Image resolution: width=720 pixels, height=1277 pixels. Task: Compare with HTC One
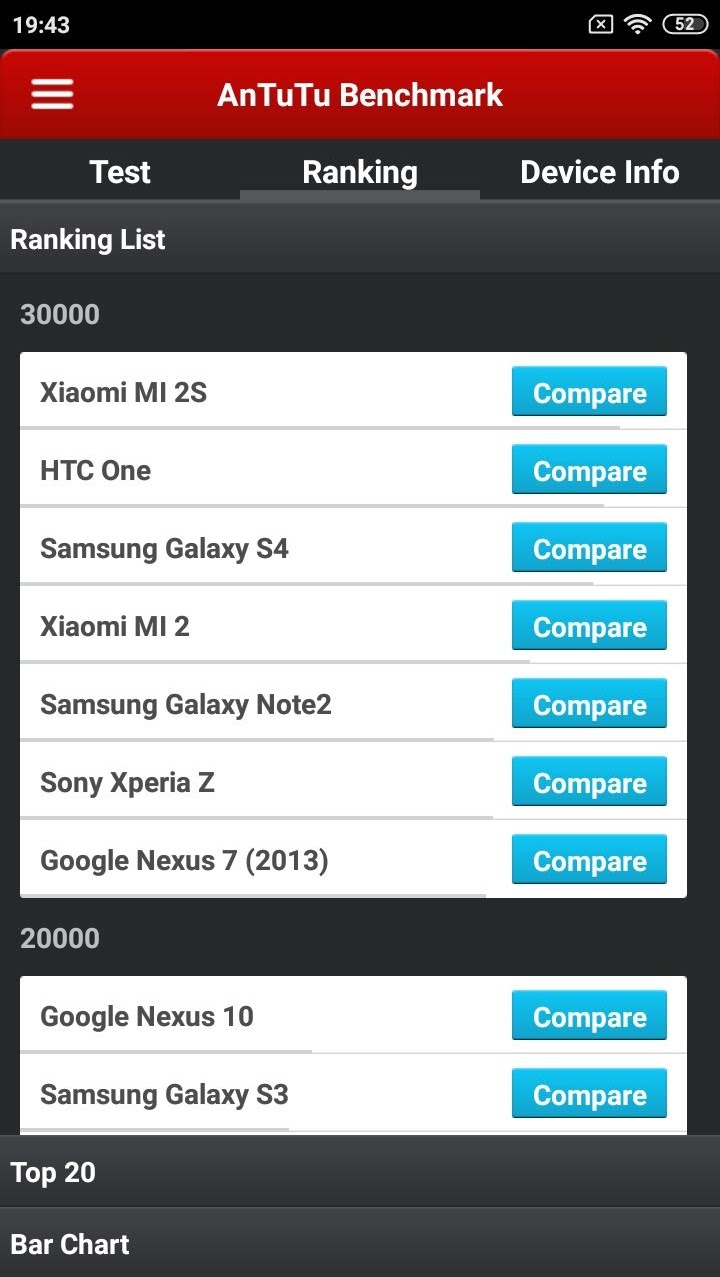pos(589,470)
